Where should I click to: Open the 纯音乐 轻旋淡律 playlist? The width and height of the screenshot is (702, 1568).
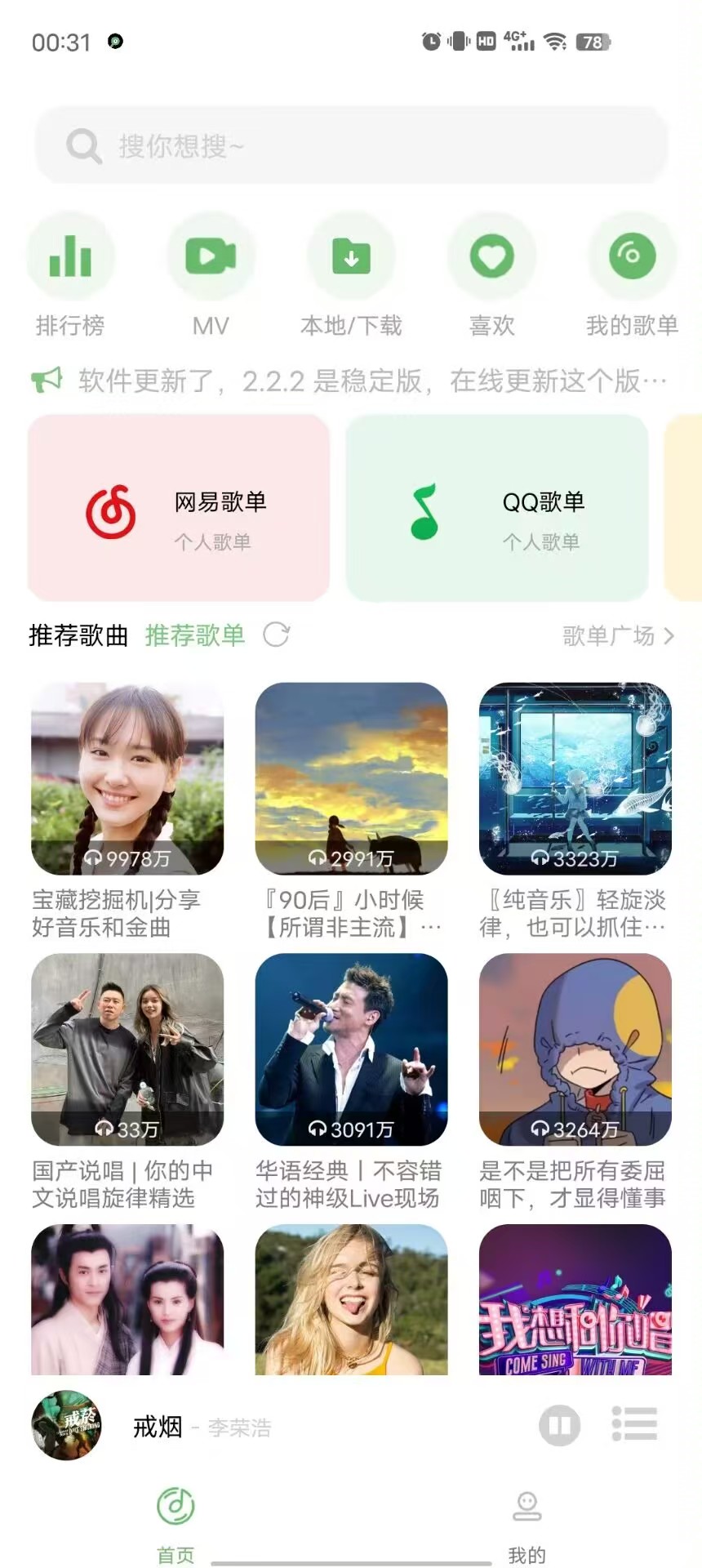tap(575, 812)
